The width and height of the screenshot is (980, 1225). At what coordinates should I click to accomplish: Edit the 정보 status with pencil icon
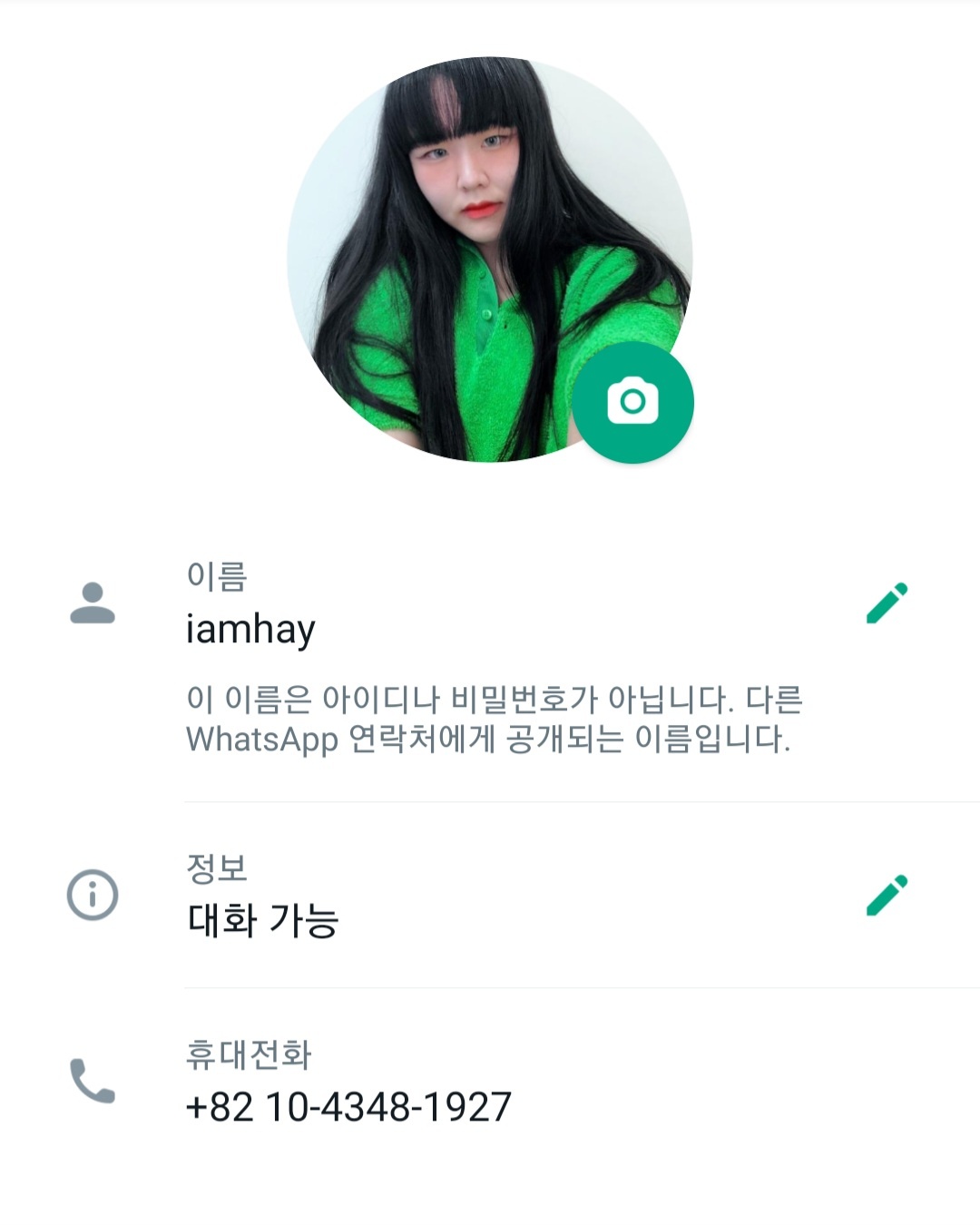887,896
